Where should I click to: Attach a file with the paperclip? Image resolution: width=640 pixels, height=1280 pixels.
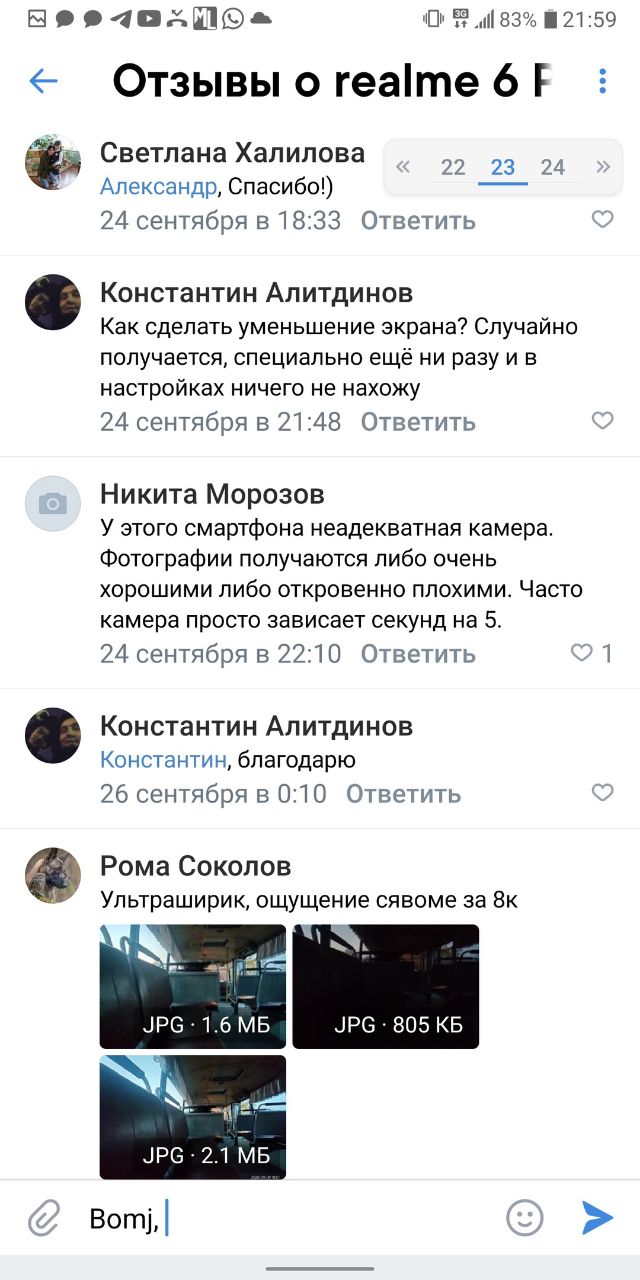(x=43, y=1217)
